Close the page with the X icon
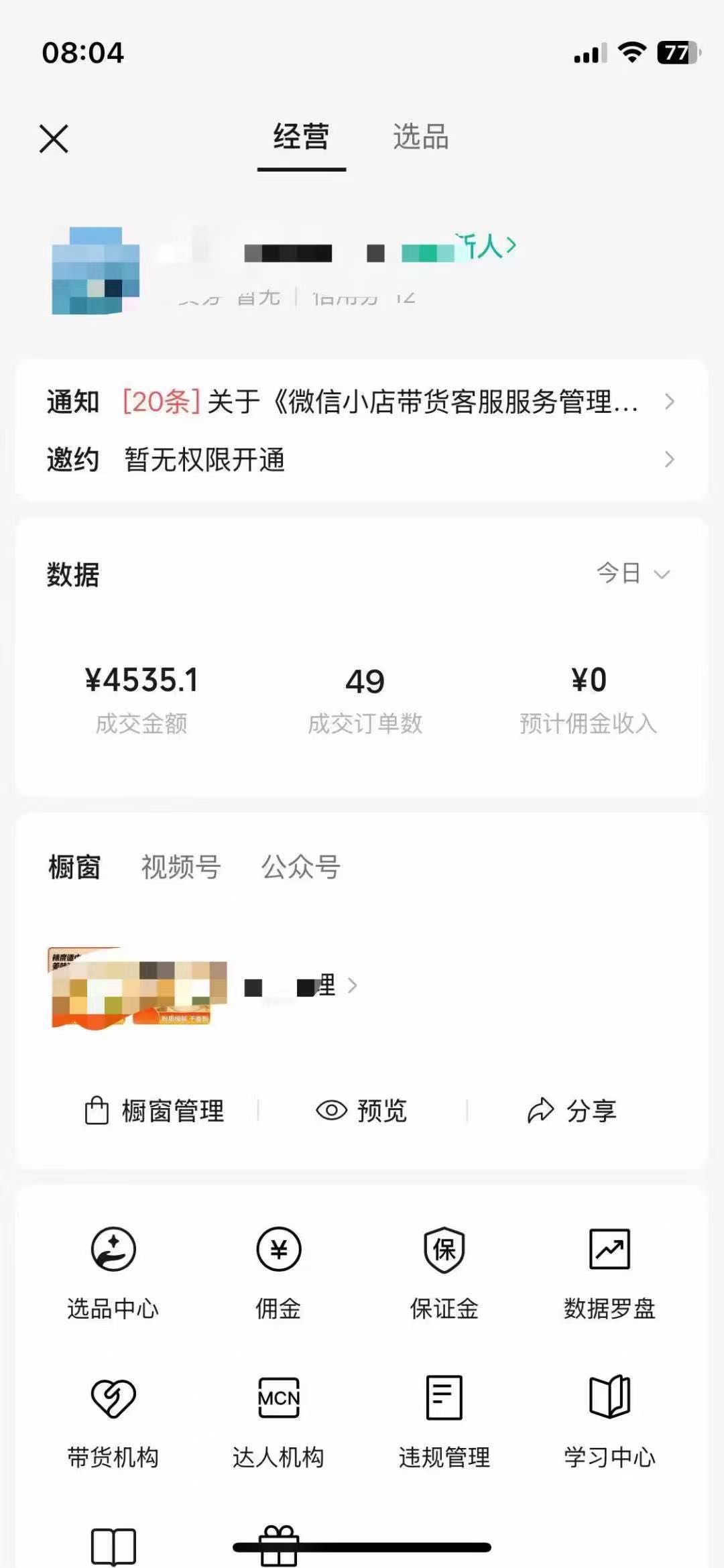This screenshot has height=1568, width=724. point(54,139)
